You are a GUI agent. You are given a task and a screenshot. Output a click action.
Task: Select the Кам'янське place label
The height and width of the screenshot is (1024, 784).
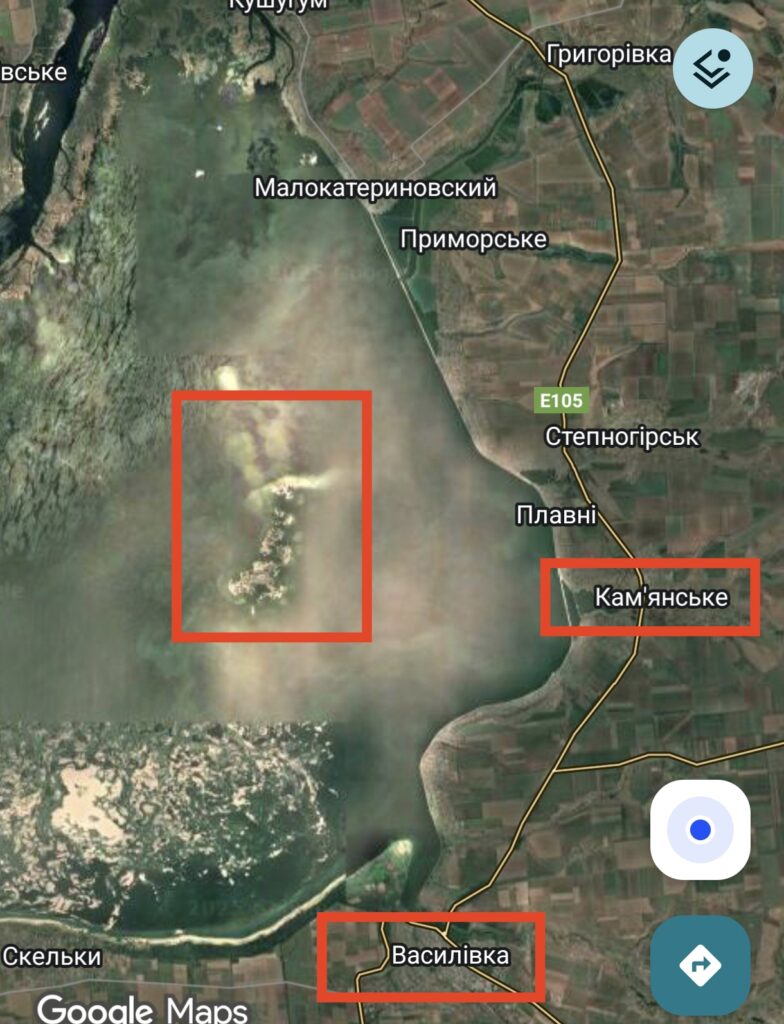tap(661, 597)
